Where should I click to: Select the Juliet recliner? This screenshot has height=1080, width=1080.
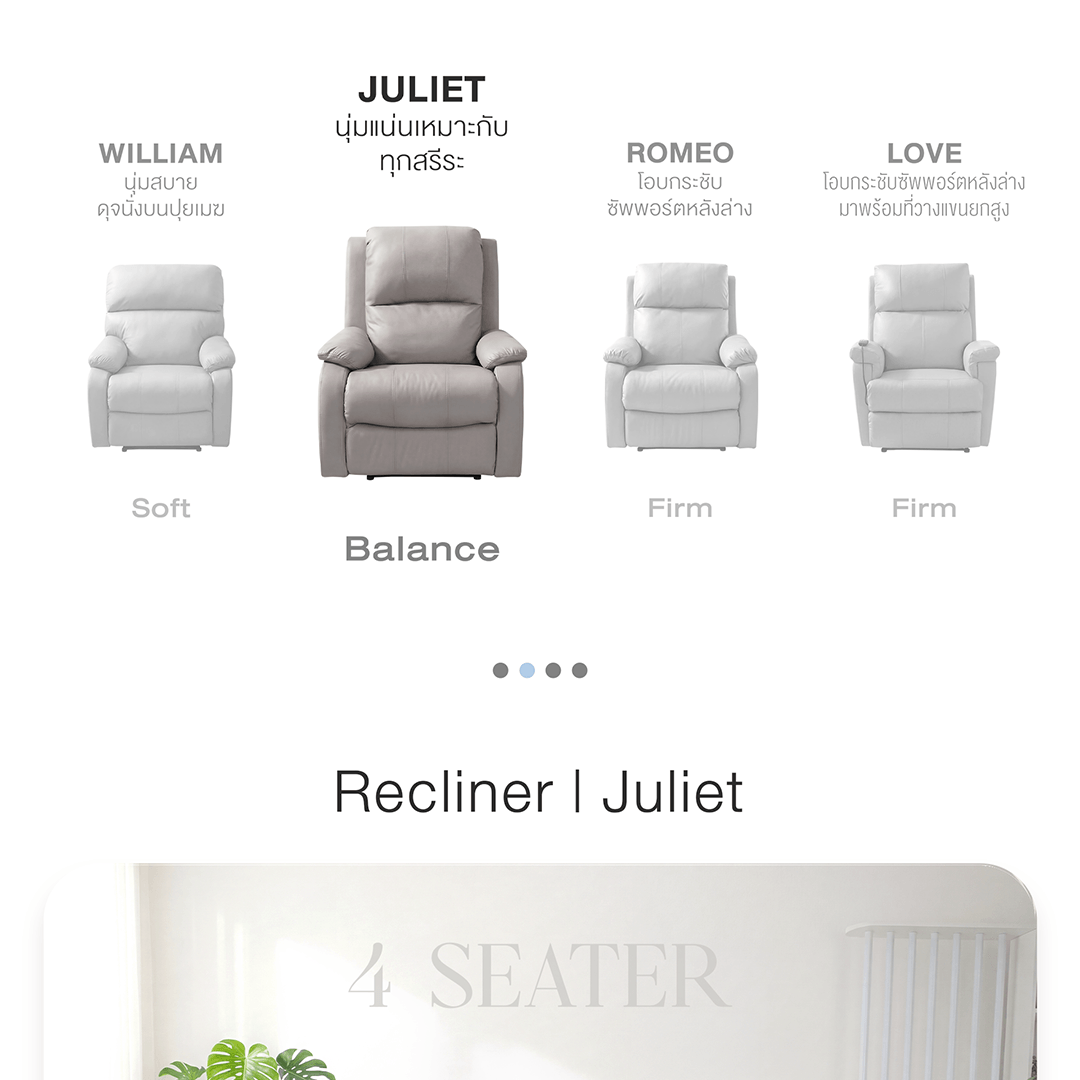(421, 353)
